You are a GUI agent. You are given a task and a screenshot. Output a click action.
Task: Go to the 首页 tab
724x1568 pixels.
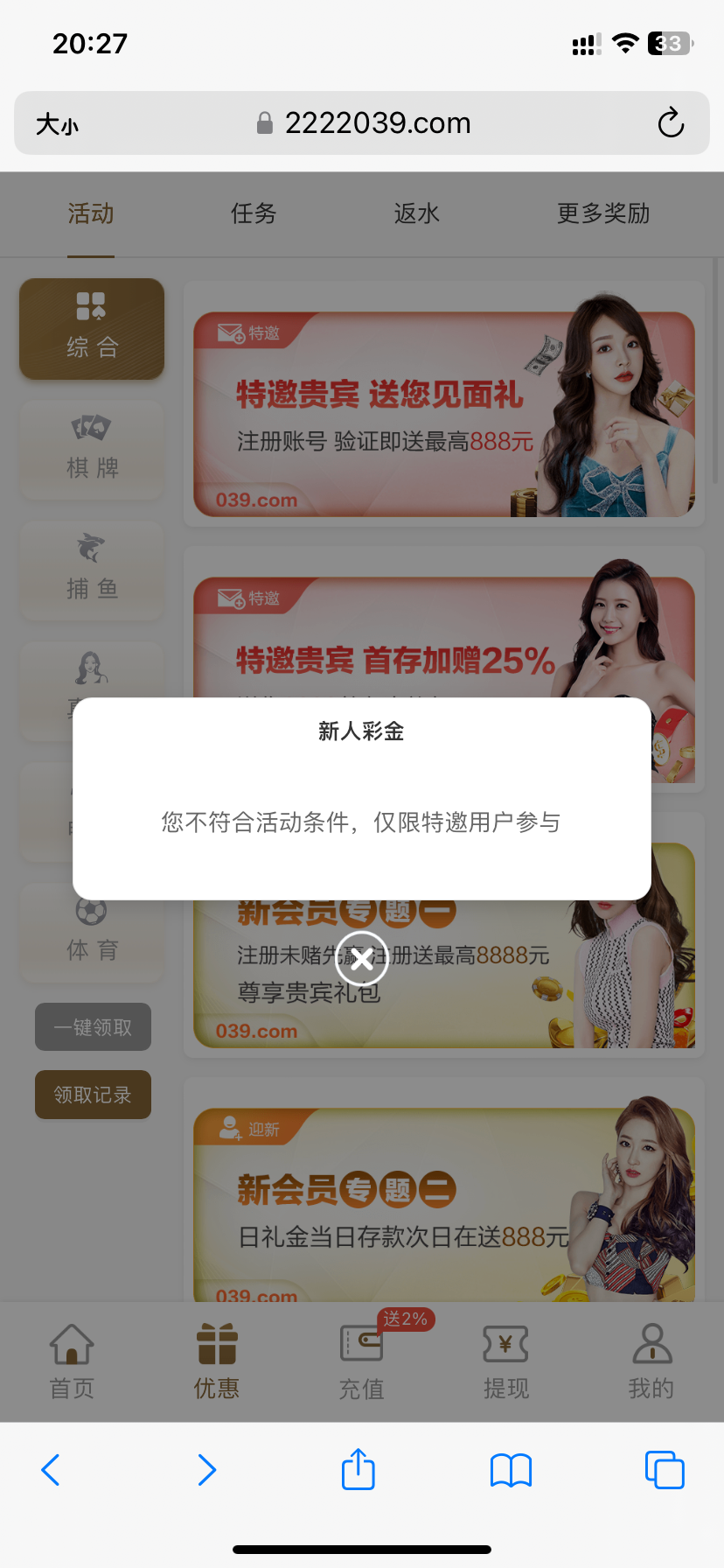[x=72, y=1361]
